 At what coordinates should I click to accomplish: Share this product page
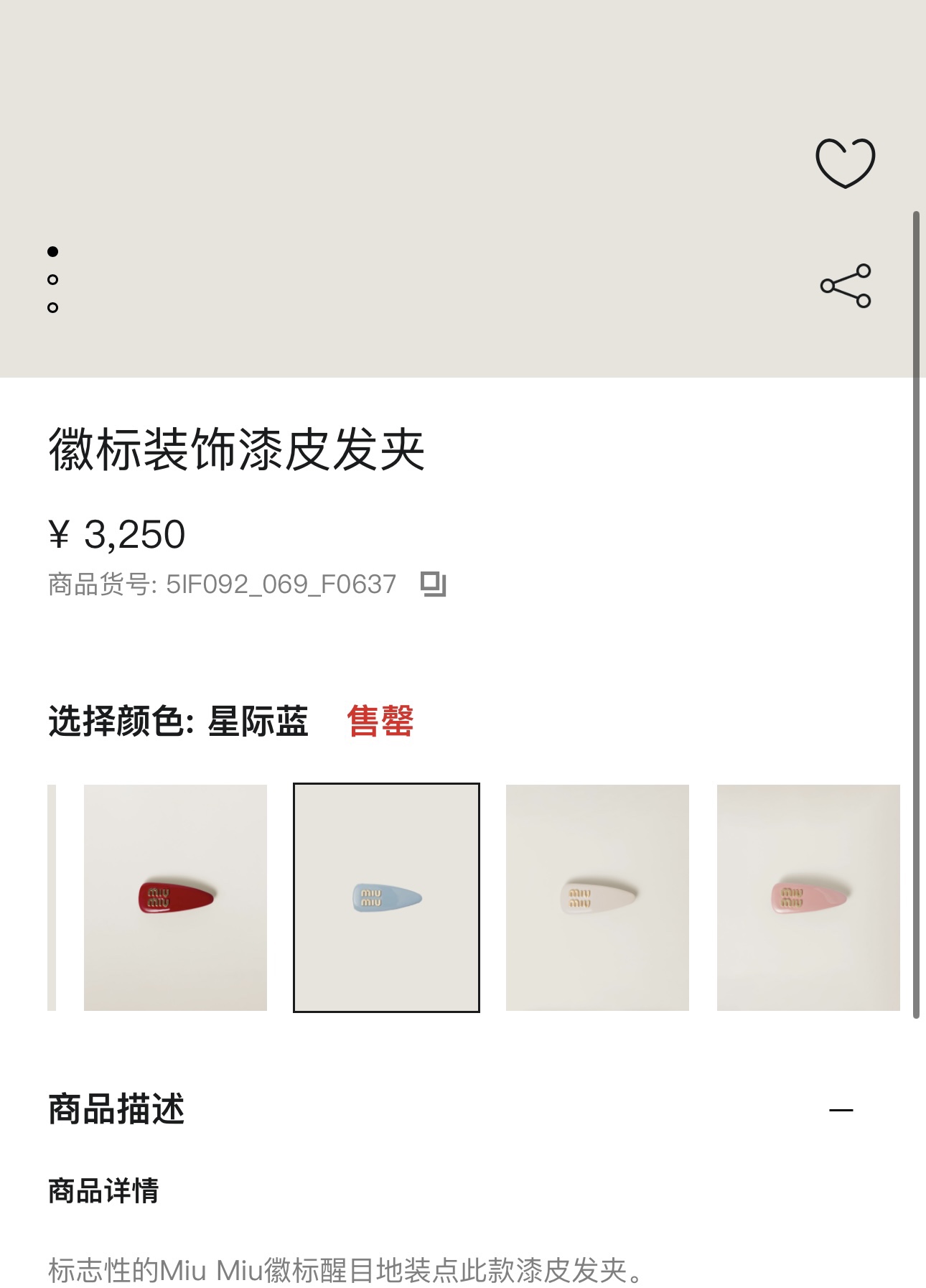point(845,286)
